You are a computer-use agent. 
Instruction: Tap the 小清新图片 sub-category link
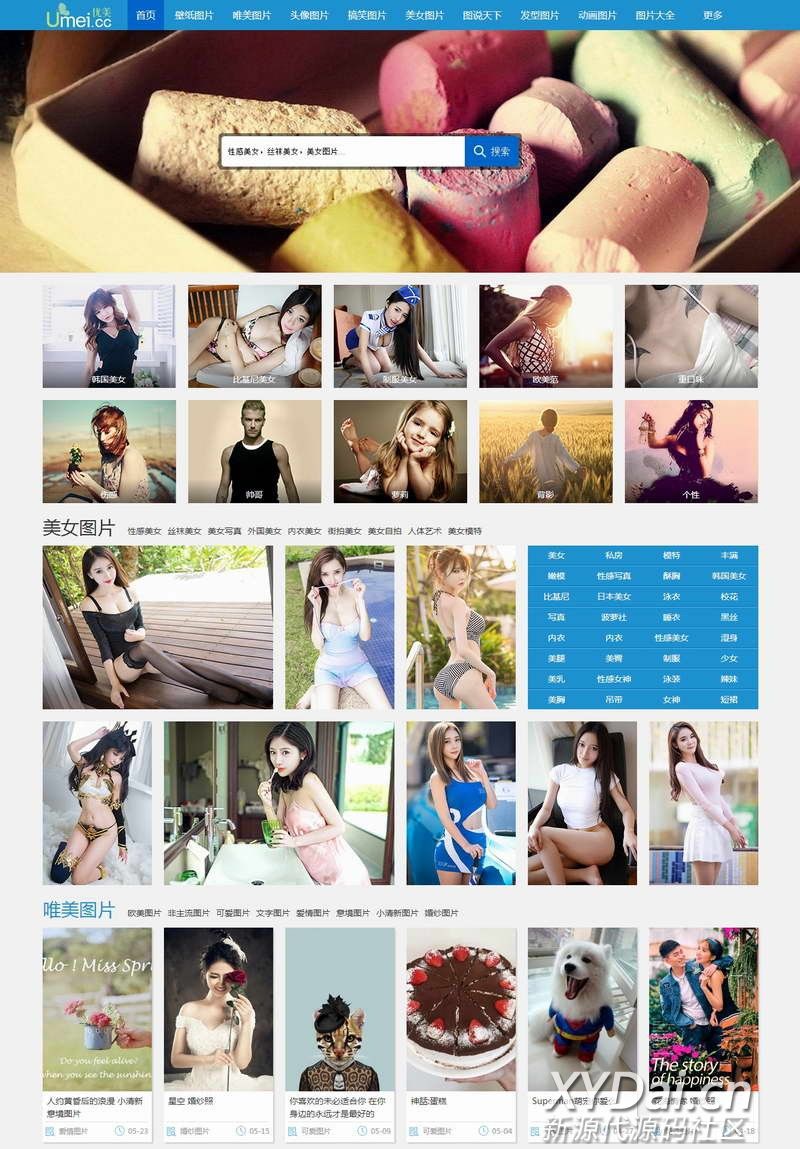(397, 913)
